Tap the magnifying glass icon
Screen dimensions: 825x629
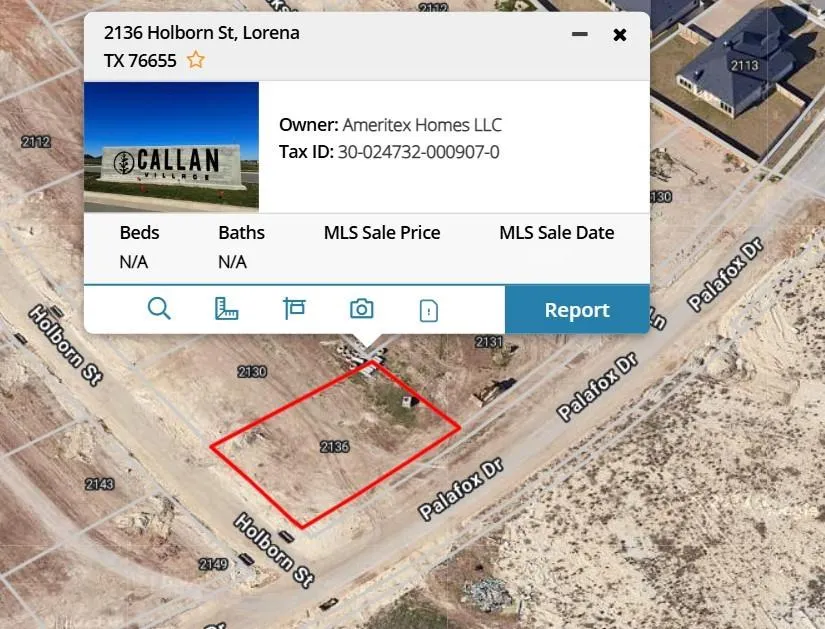pyautogui.click(x=159, y=308)
